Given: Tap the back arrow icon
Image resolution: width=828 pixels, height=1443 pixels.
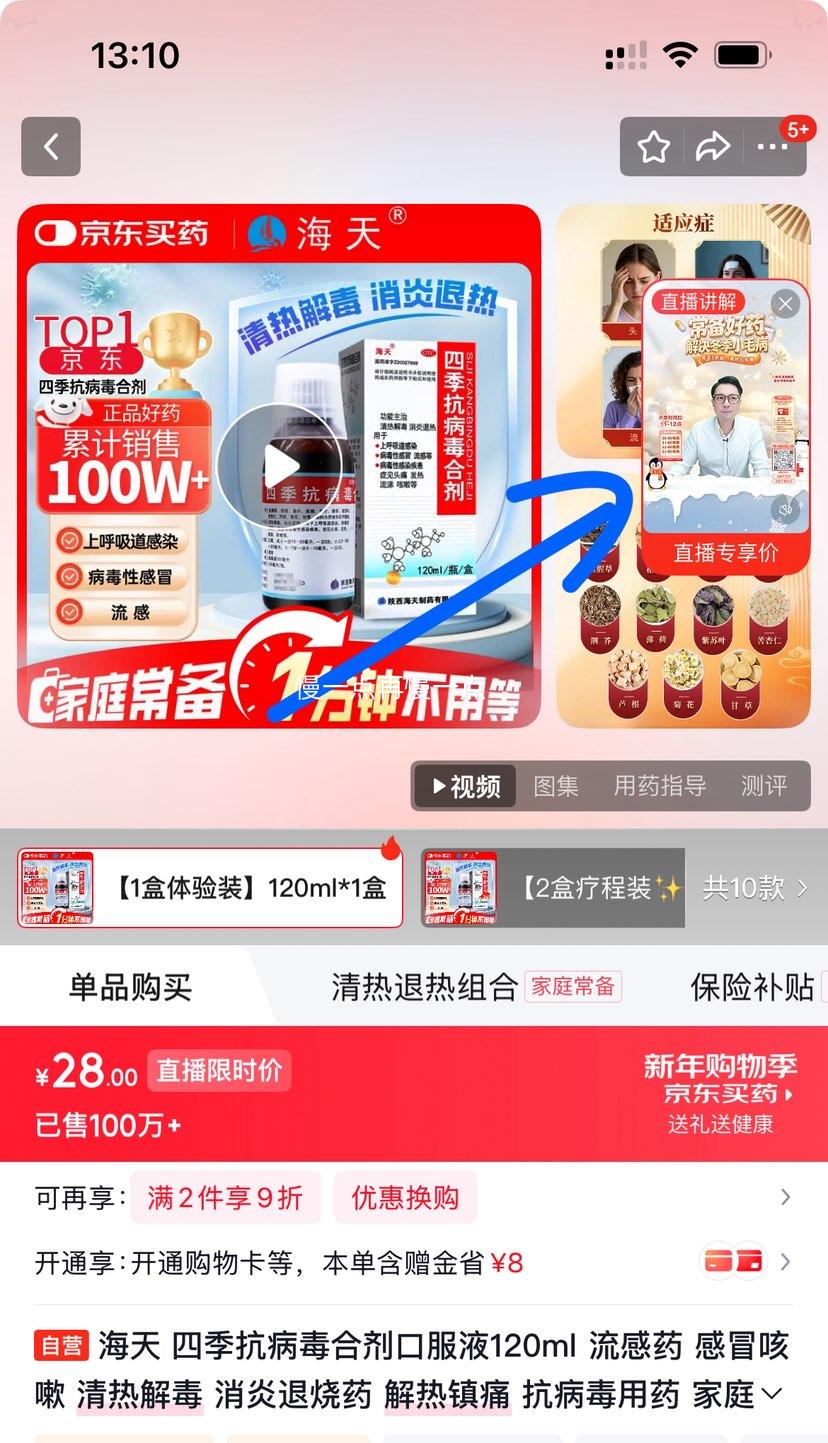Looking at the screenshot, I should [51, 147].
